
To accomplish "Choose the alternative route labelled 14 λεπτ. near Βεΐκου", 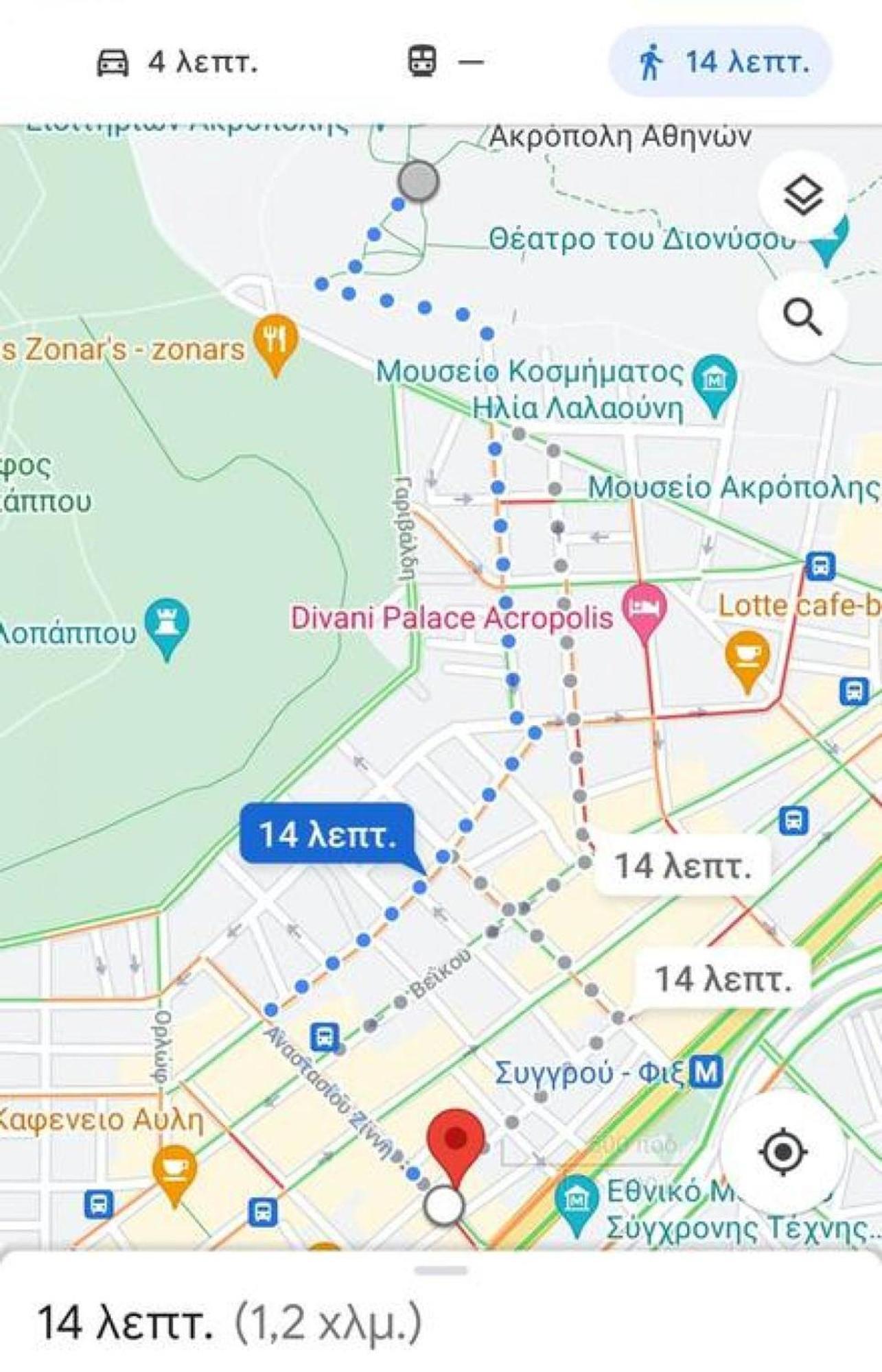I will click(682, 866).
